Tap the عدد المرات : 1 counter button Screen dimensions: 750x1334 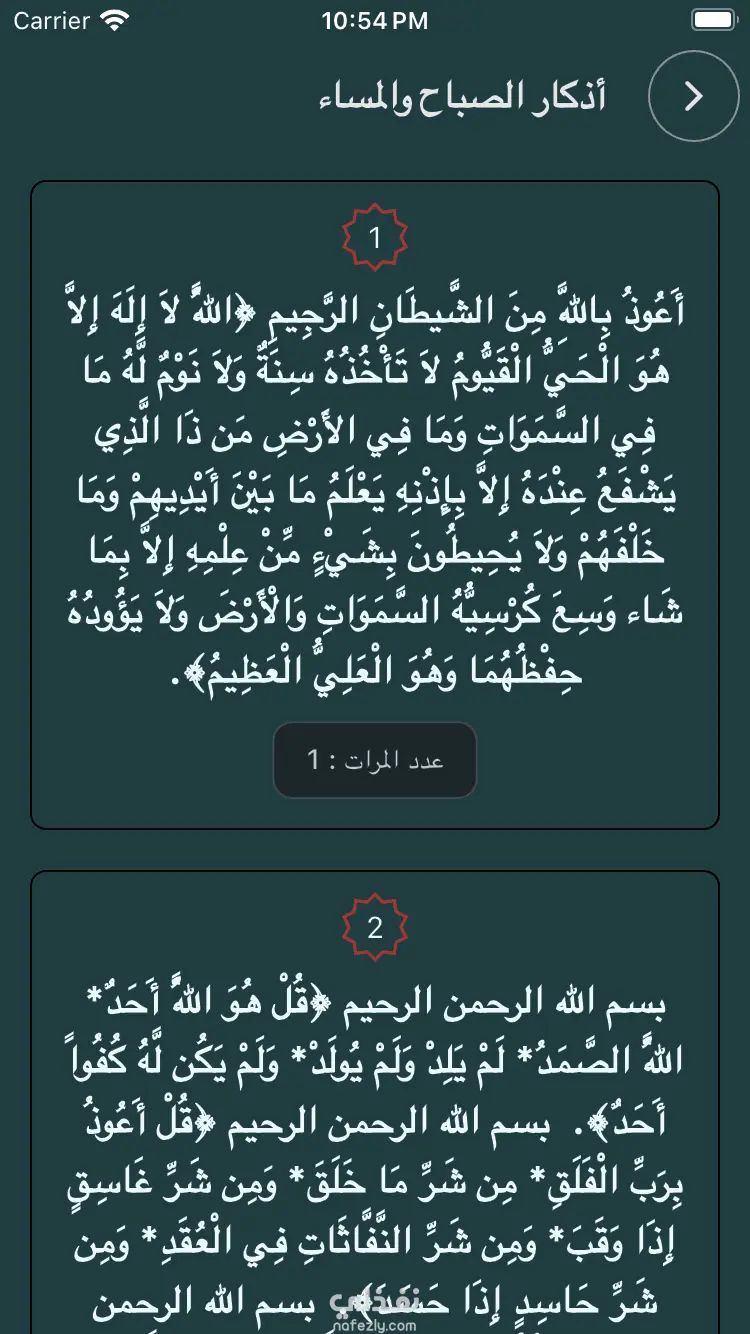tap(375, 760)
